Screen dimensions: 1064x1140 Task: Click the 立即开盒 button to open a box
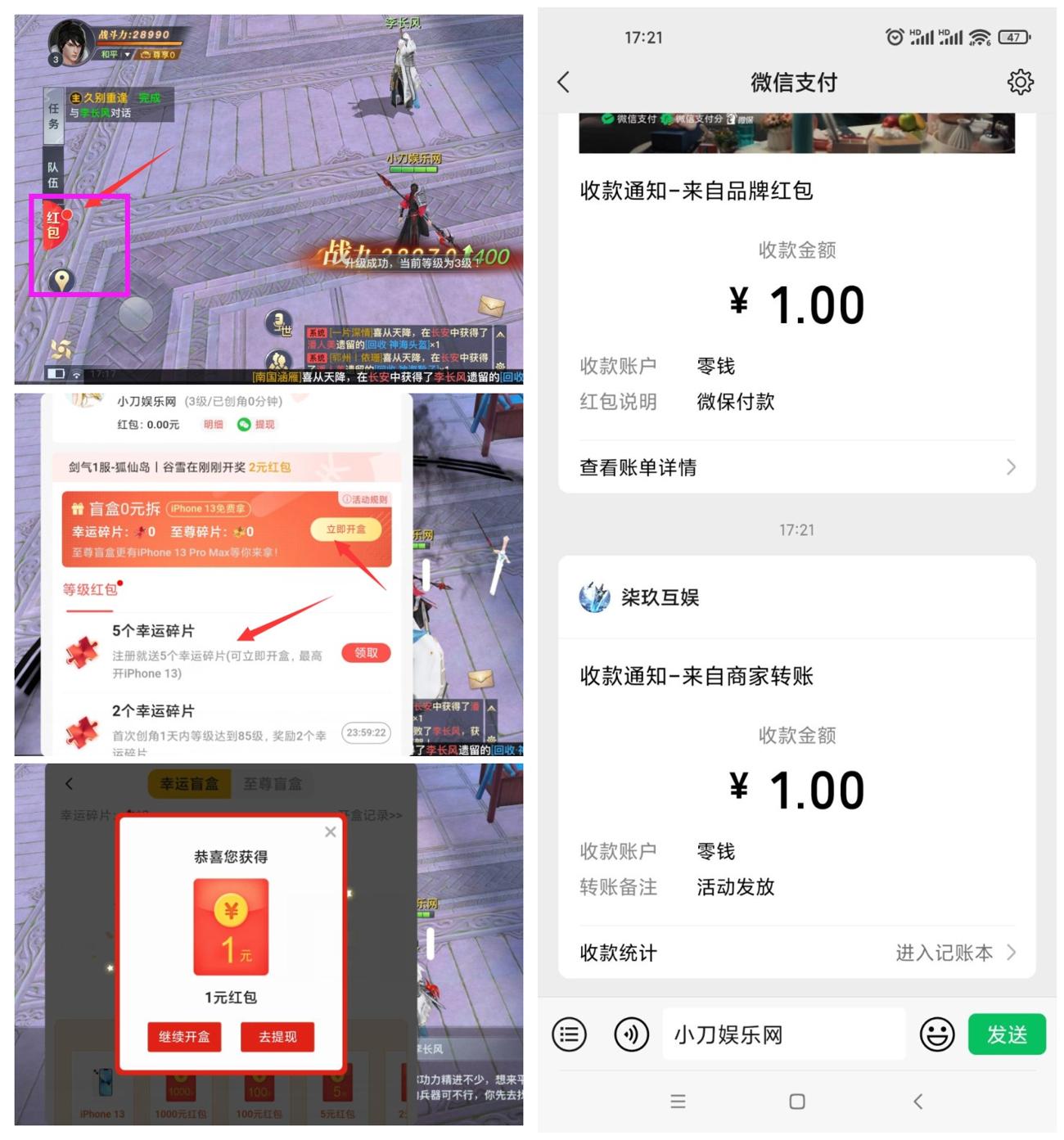(347, 530)
